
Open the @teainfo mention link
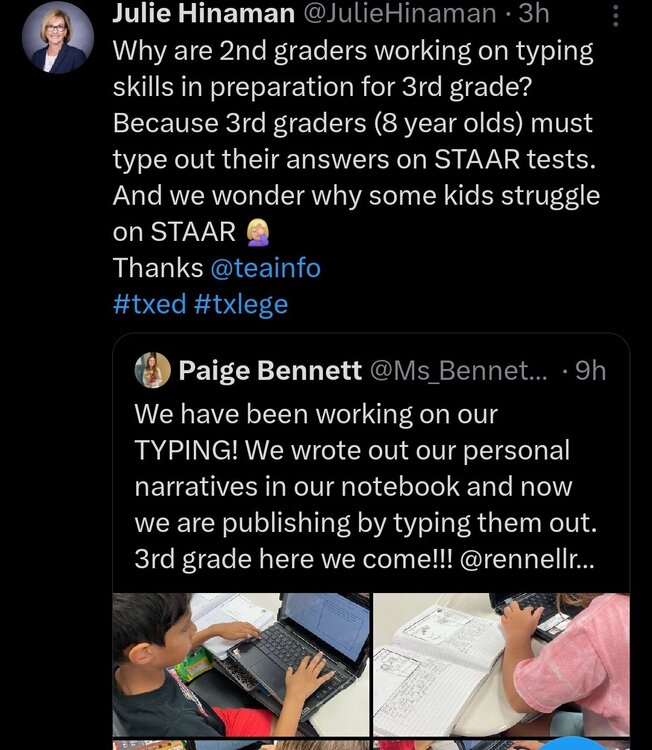265,268
